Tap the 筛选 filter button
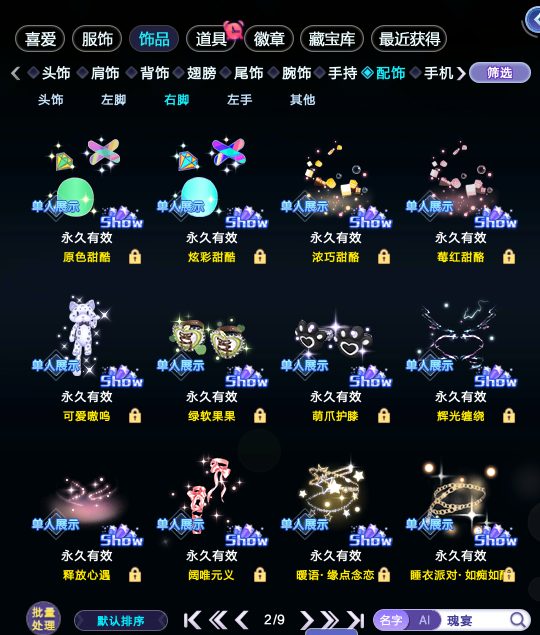Image resolution: width=540 pixels, height=635 pixels. 499,73
